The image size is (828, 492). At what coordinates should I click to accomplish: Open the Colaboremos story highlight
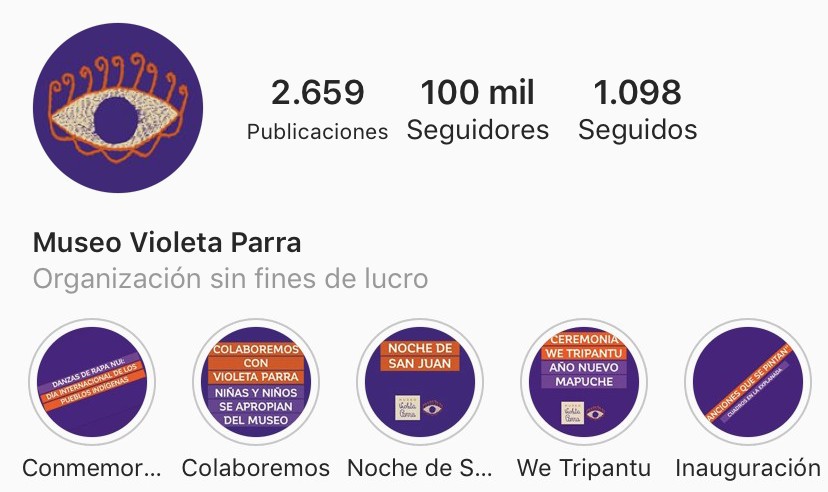click(255, 382)
